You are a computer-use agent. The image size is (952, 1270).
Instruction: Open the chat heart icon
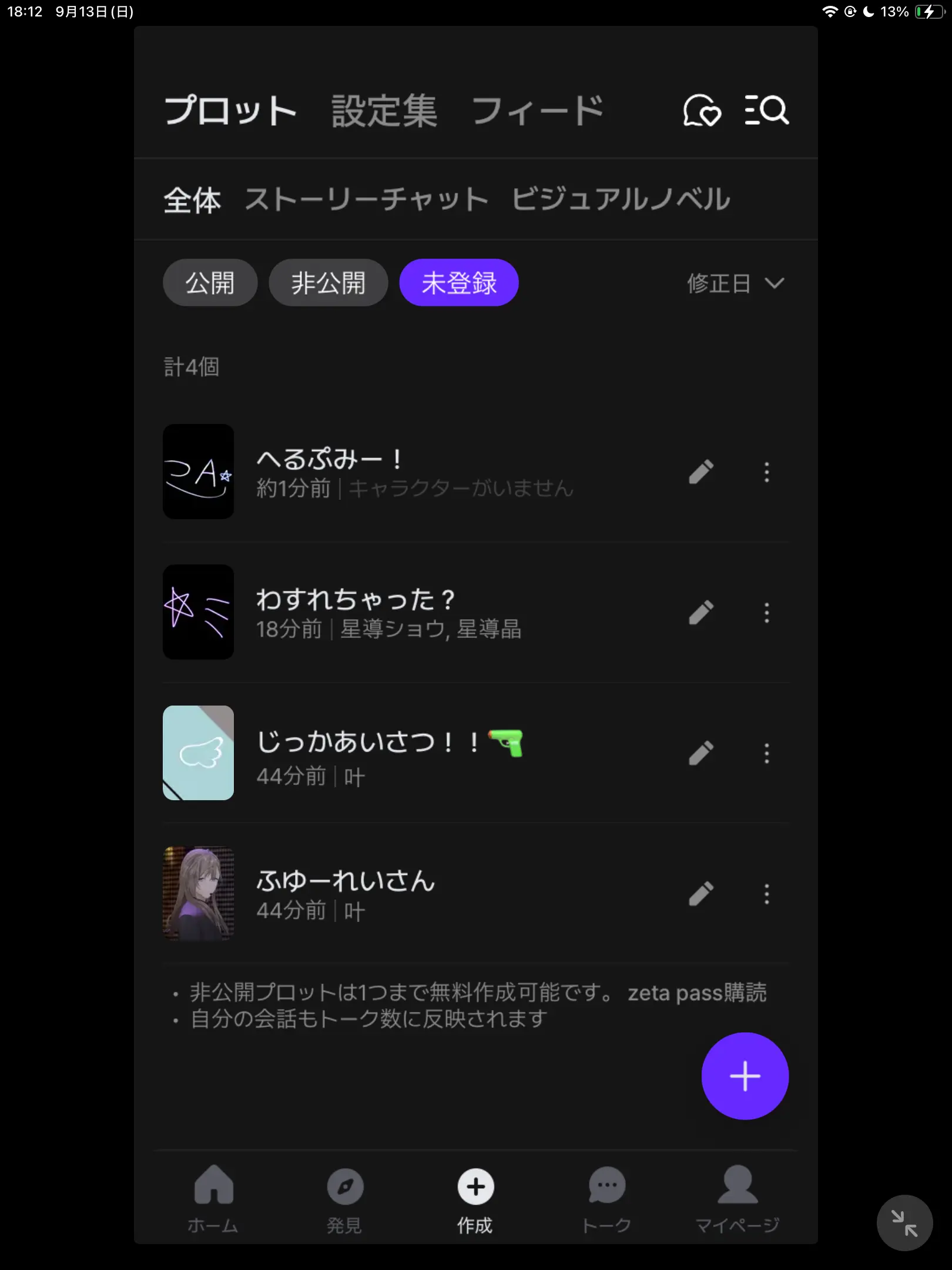(702, 110)
